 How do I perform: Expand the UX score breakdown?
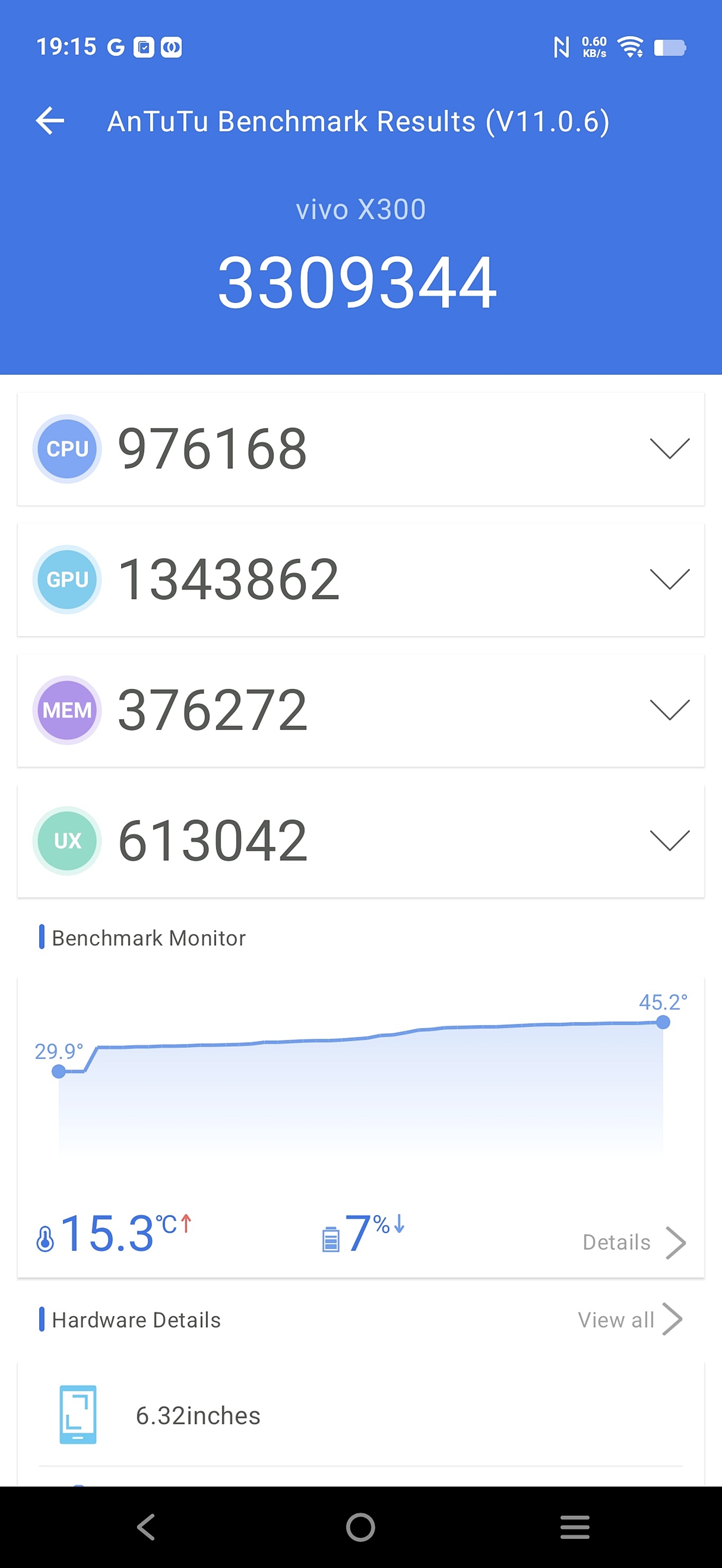coord(669,840)
